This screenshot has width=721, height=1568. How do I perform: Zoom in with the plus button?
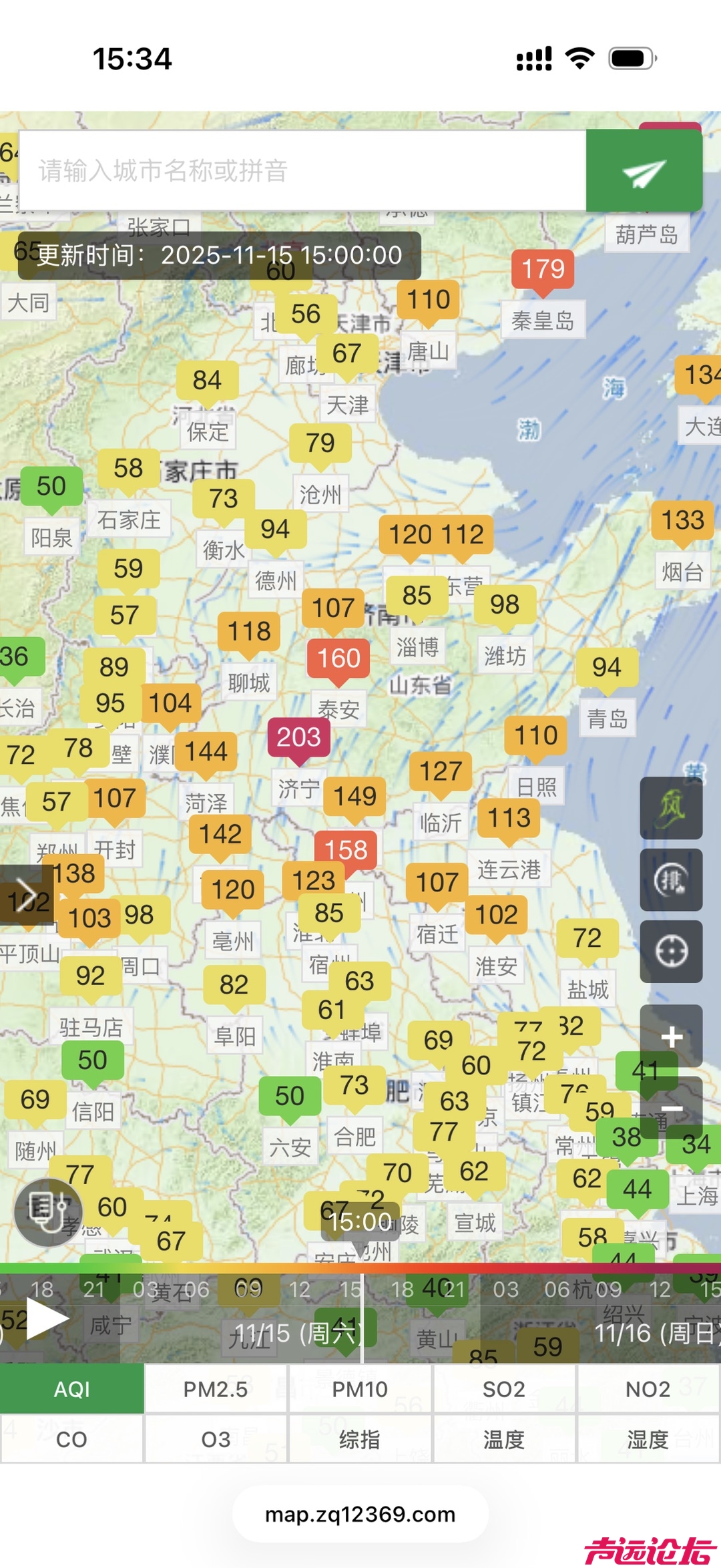click(x=670, y=1036)
